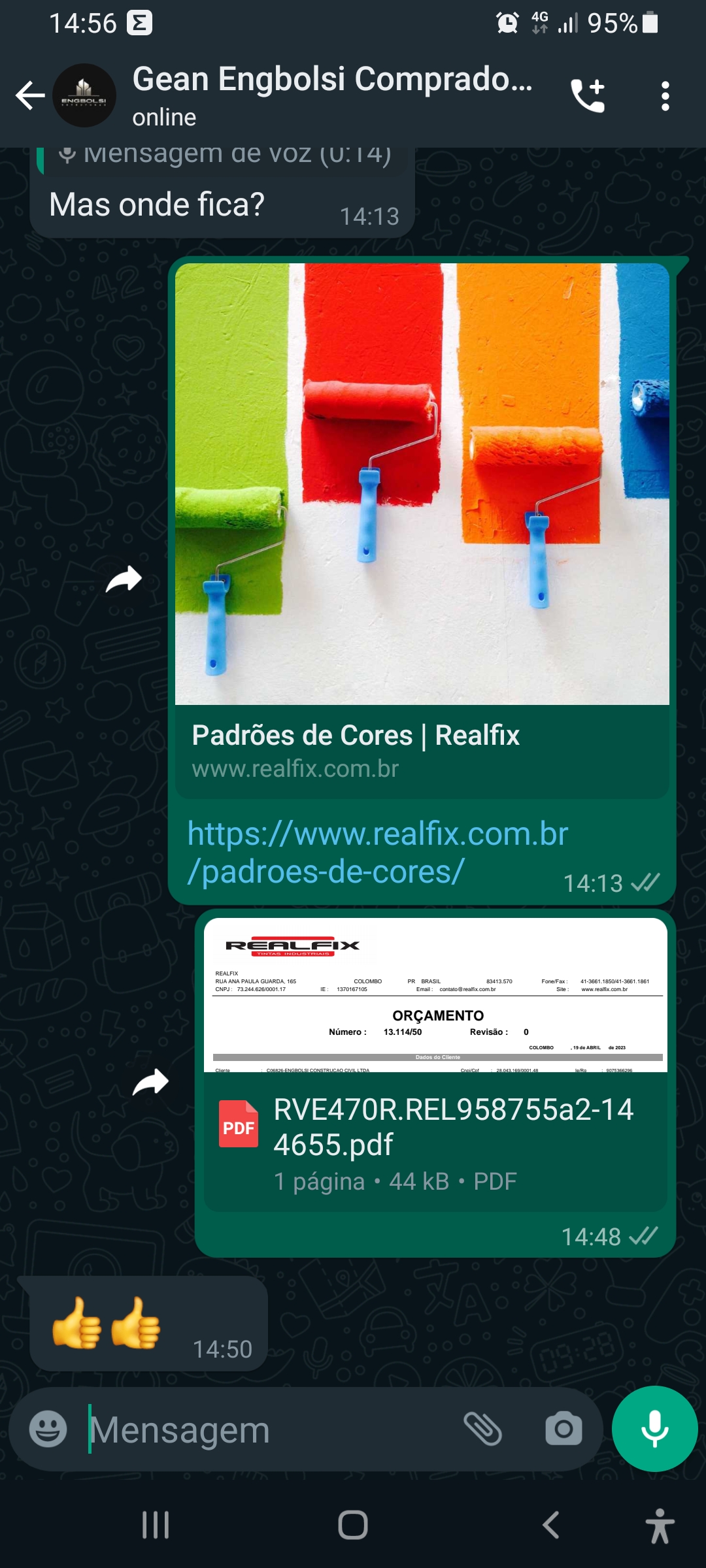Open the camera to send a photo
The height and width of the screenshot is (1568, 706).
(x=563, y=1429)
